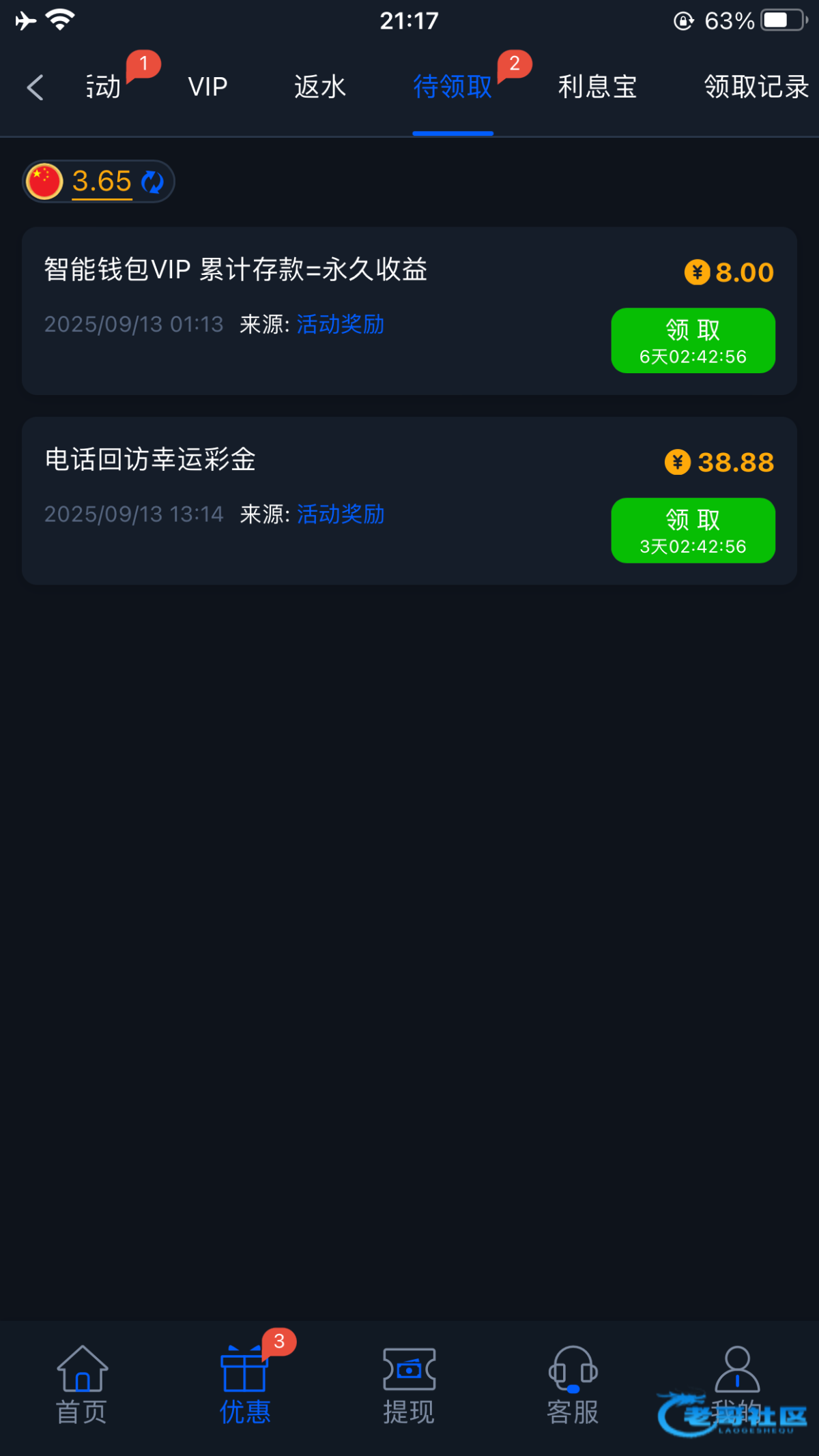The width and height of the screenshot is (819, 1456).
Task: Go back using the top-left arrow
Action: (x=35, y=87)
